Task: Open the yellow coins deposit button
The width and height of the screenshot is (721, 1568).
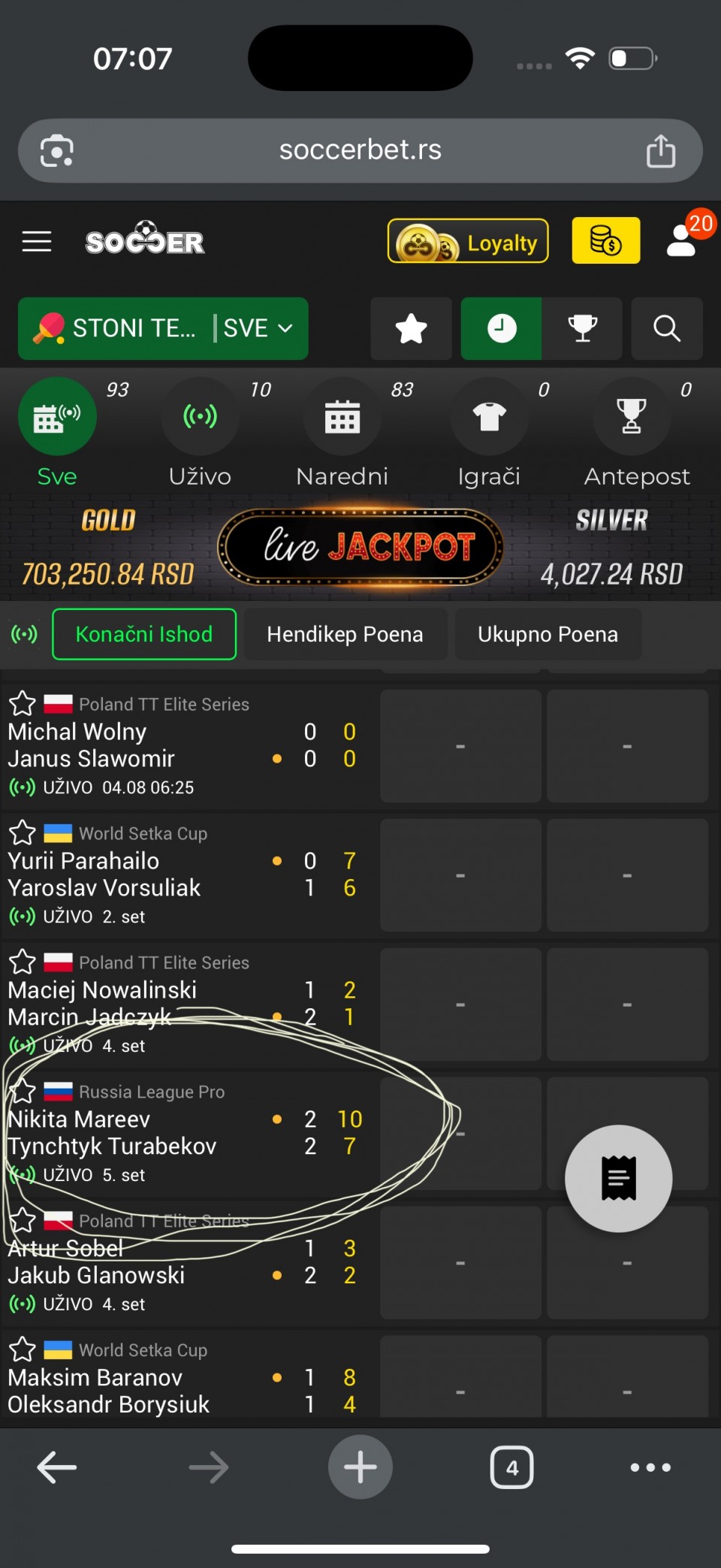Action: coord(605,241)
